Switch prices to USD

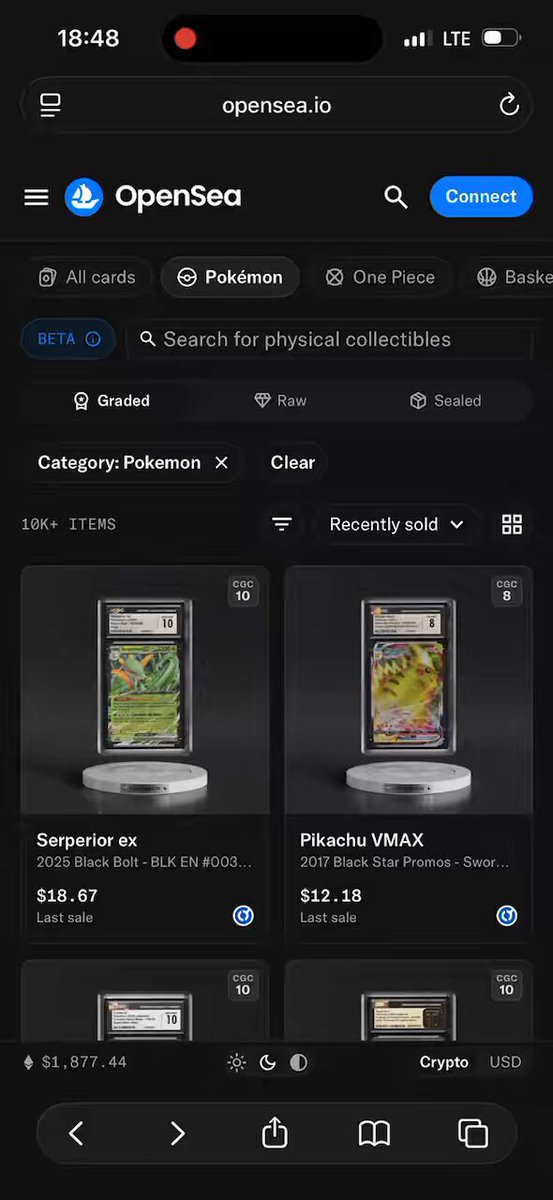pyautogui.click(x=505, y=1062)
